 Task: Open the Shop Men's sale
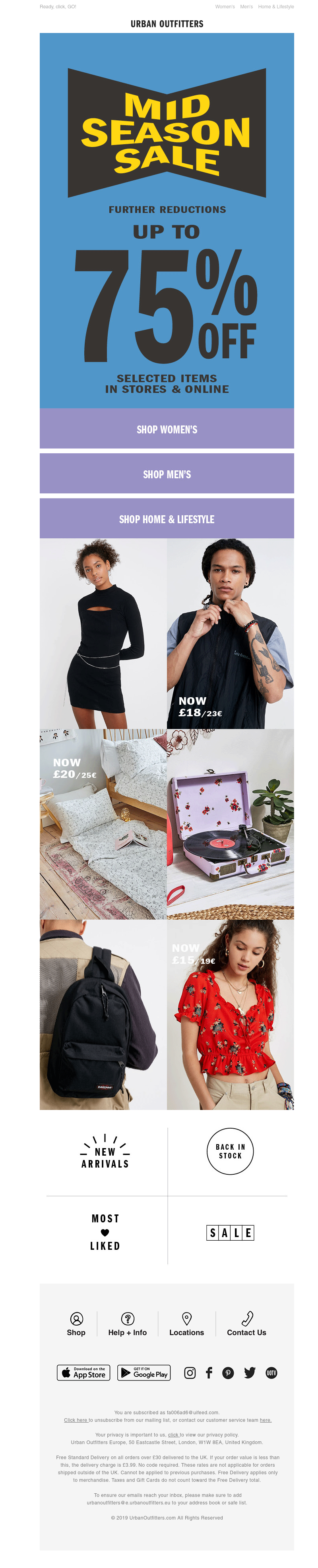(166, 474)
